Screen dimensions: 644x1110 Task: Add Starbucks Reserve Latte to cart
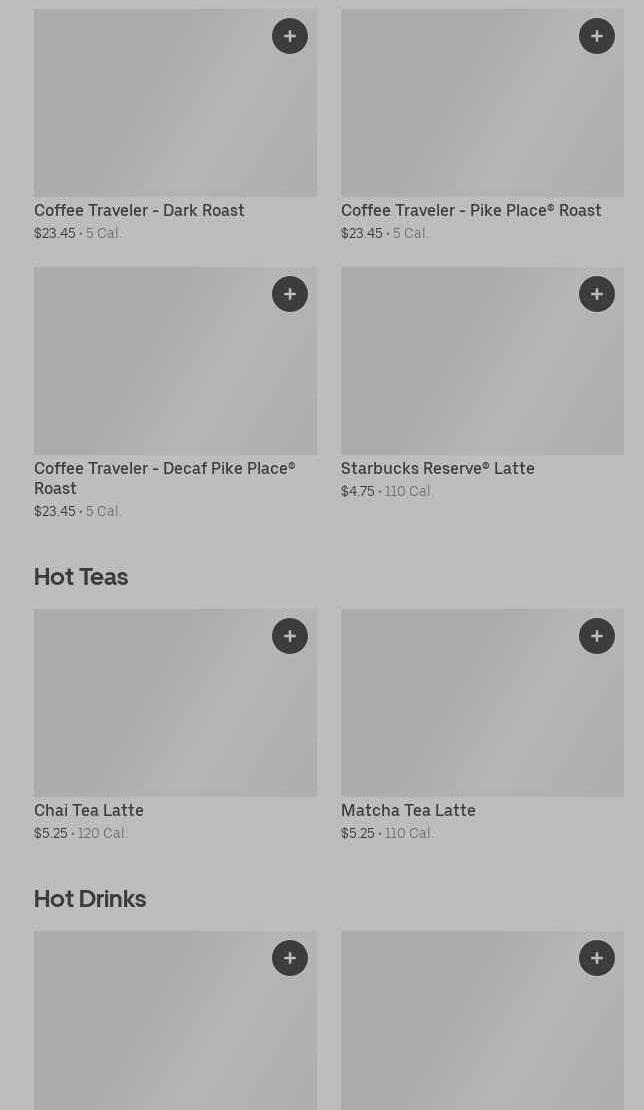pos(597,294)
